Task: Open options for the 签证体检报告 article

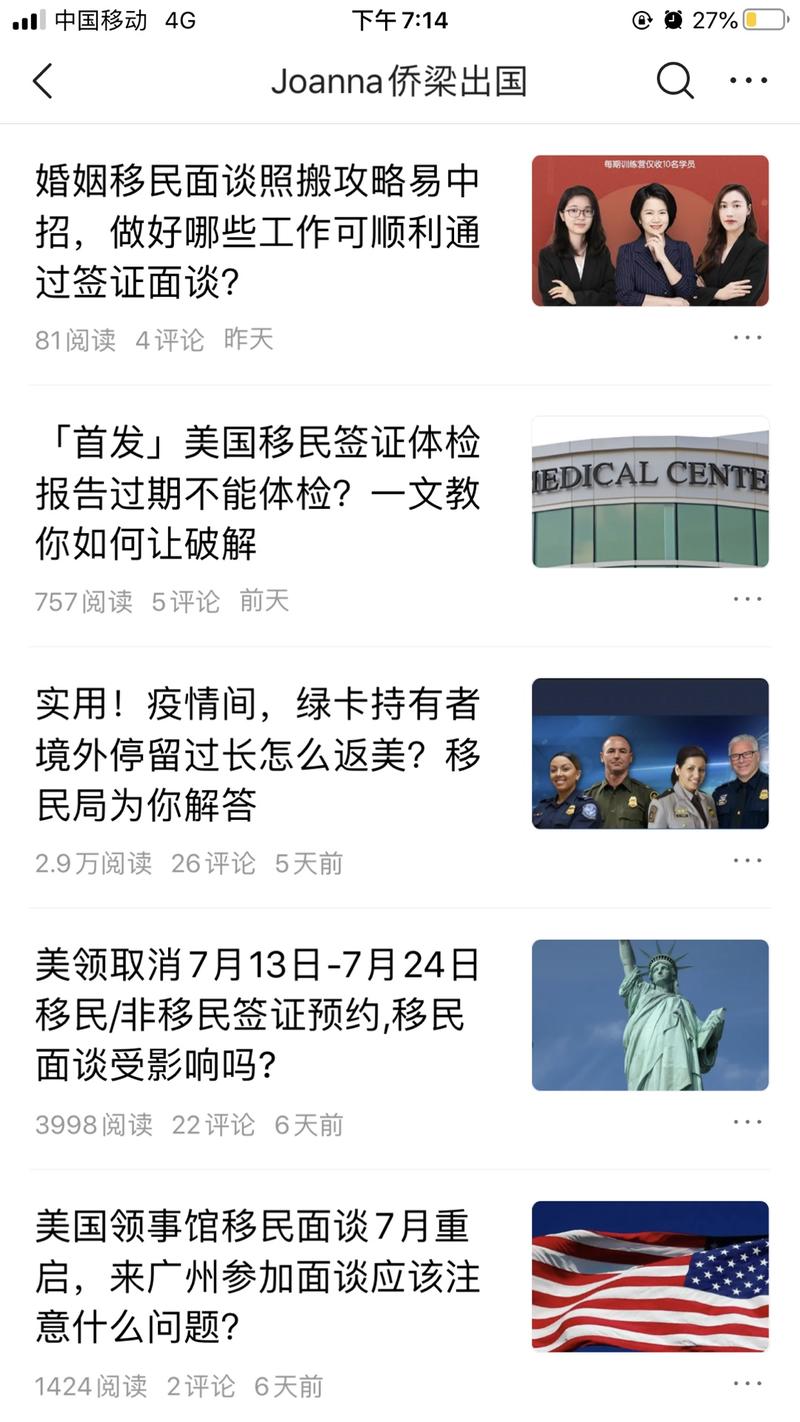Action: click(747, 599)
